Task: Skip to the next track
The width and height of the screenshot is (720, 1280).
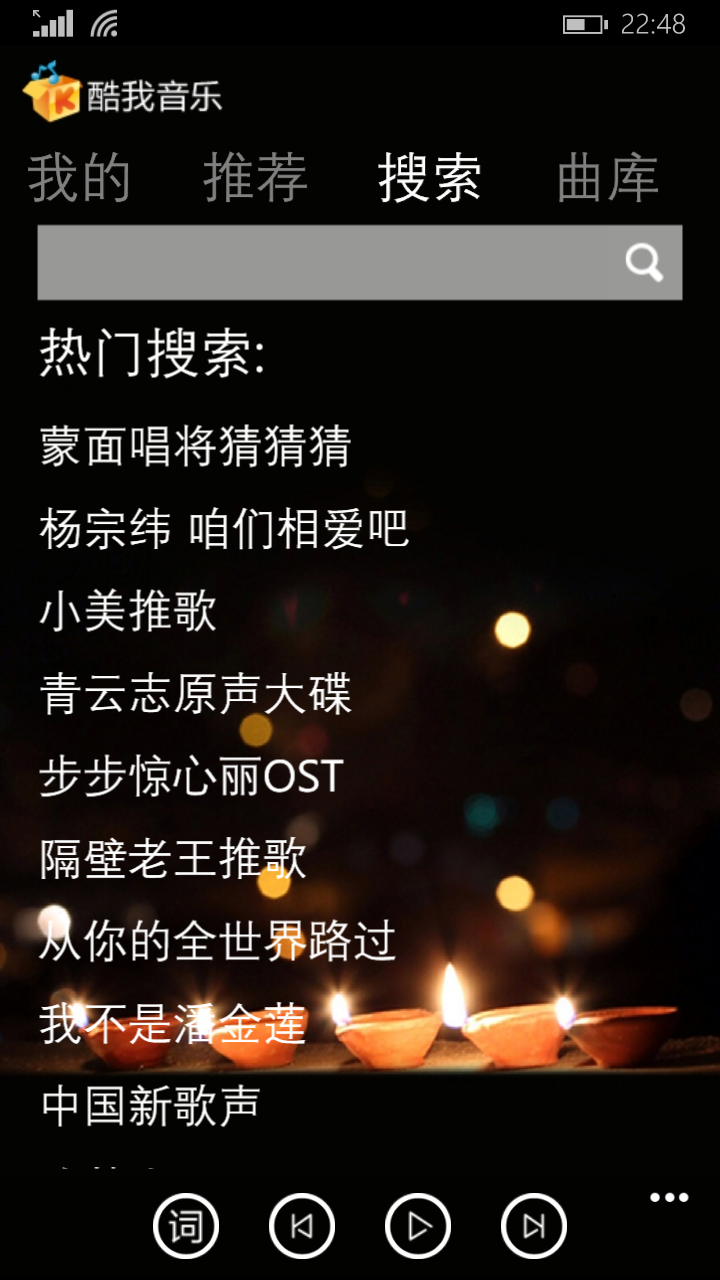Action: point(534,1226)
